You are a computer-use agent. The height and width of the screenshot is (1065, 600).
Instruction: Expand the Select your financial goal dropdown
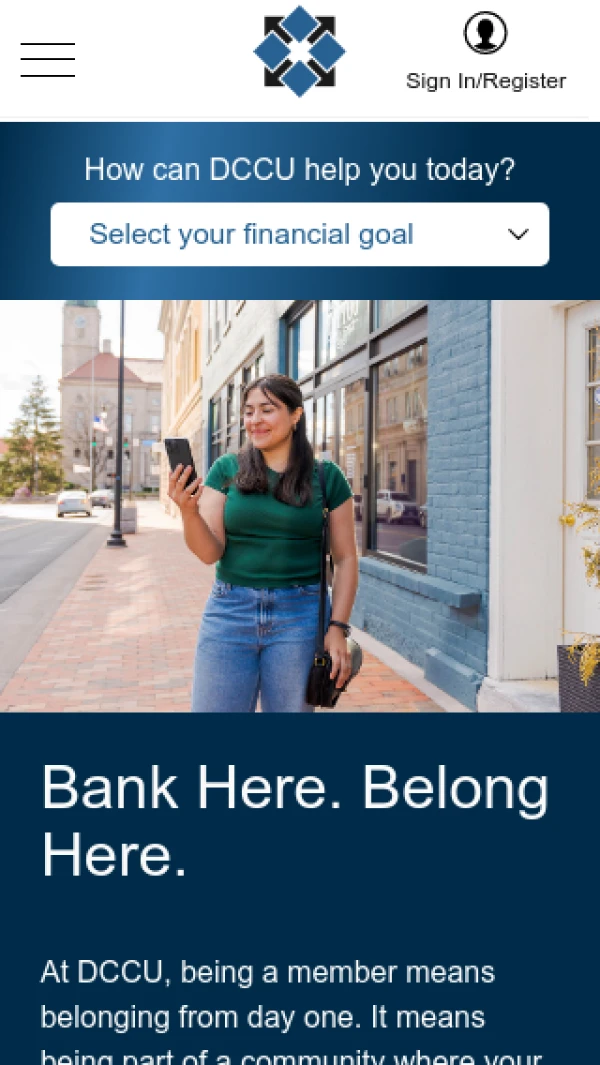coord(300,235)
